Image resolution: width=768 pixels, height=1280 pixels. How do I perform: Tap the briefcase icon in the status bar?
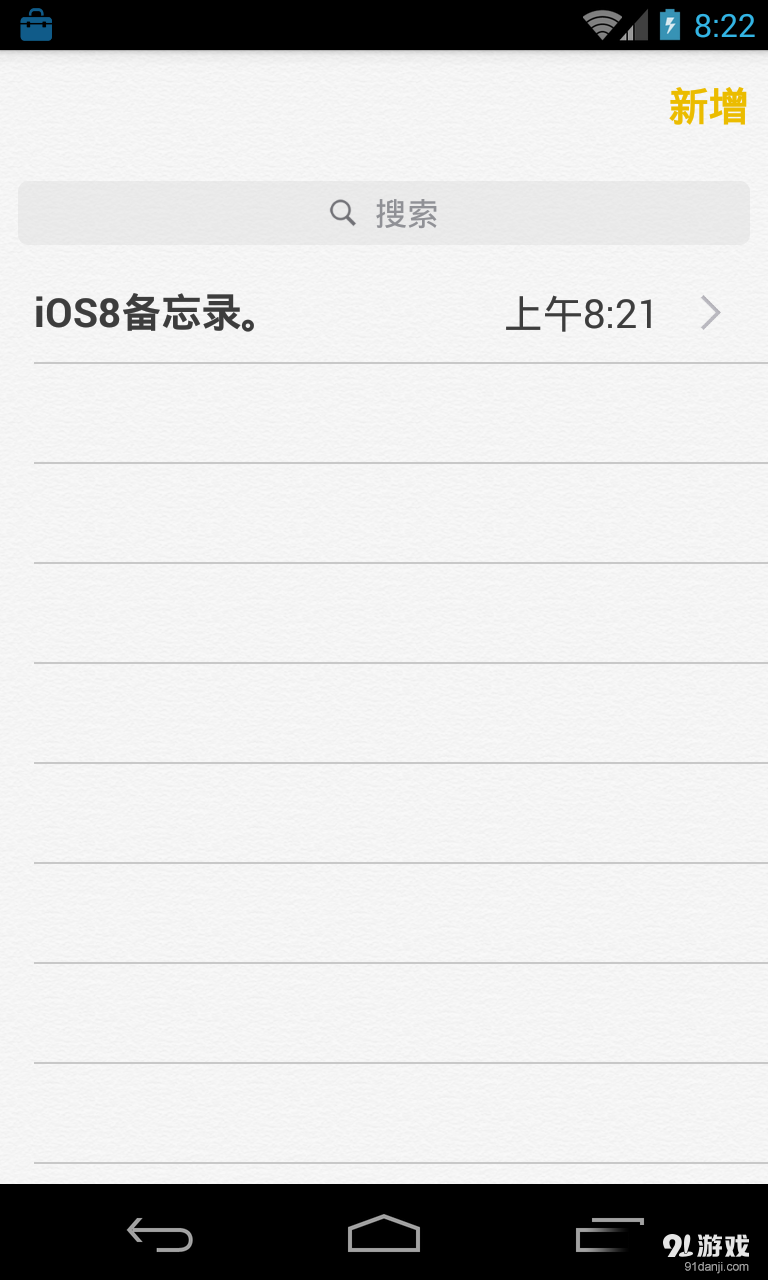tap(35, 24)
